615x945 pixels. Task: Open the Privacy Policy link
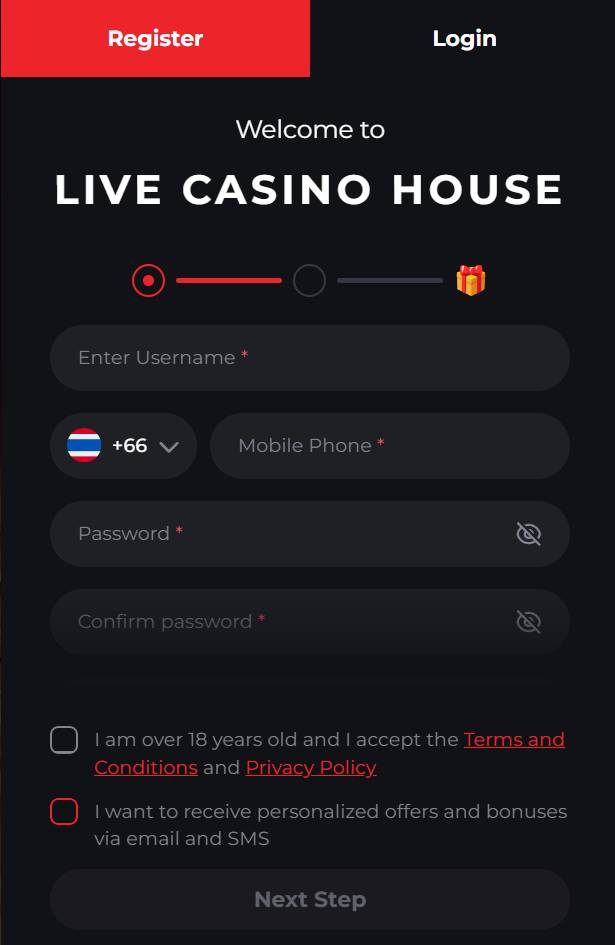311,768
